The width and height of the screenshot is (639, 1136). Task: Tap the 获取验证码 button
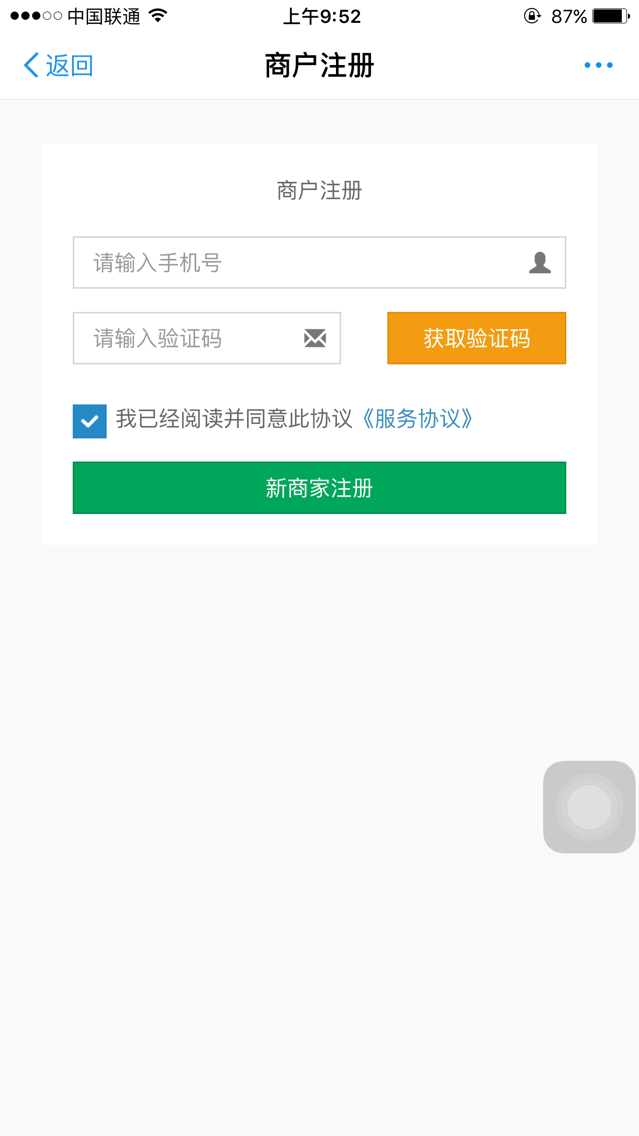tap(476, 338)
